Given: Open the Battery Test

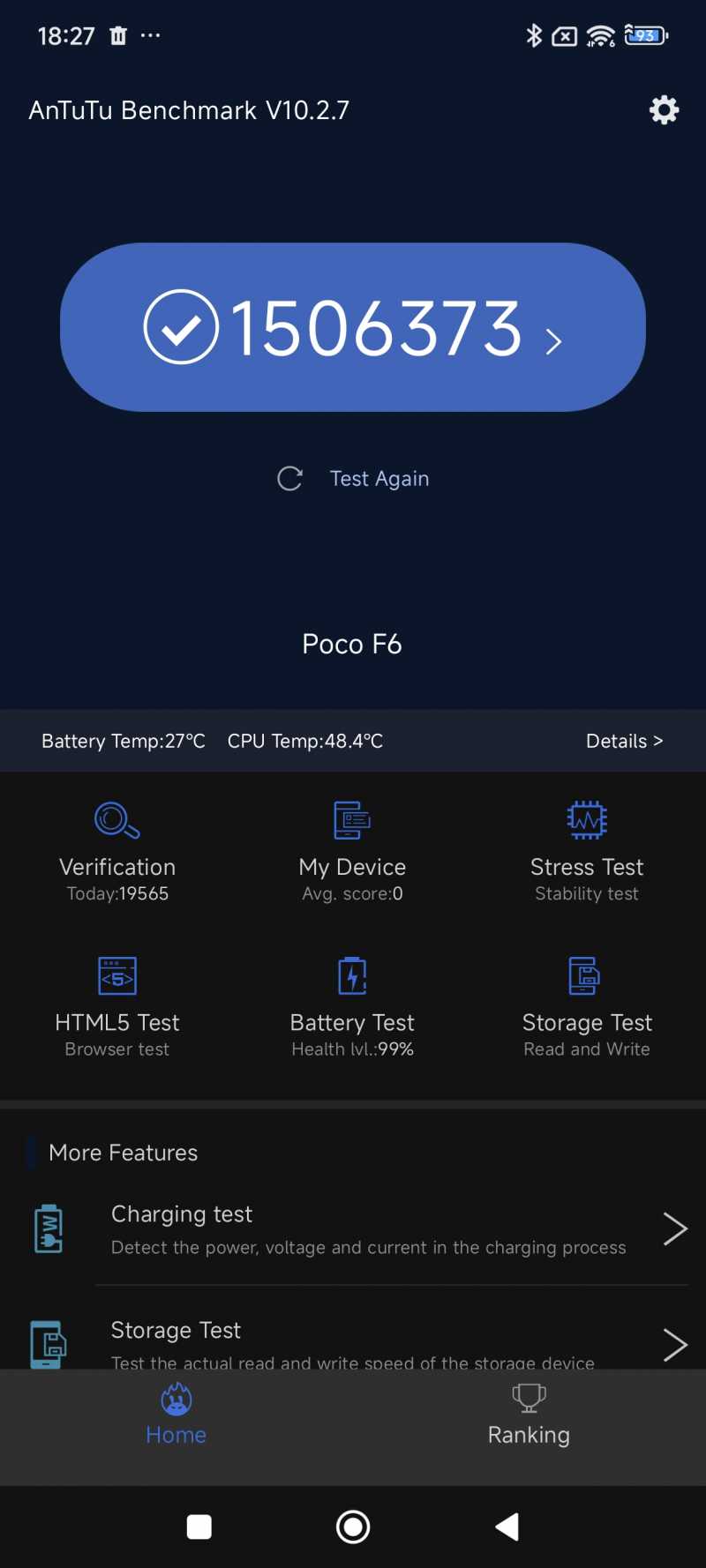Looking at the screenshot, I should tap(352, 1007).
